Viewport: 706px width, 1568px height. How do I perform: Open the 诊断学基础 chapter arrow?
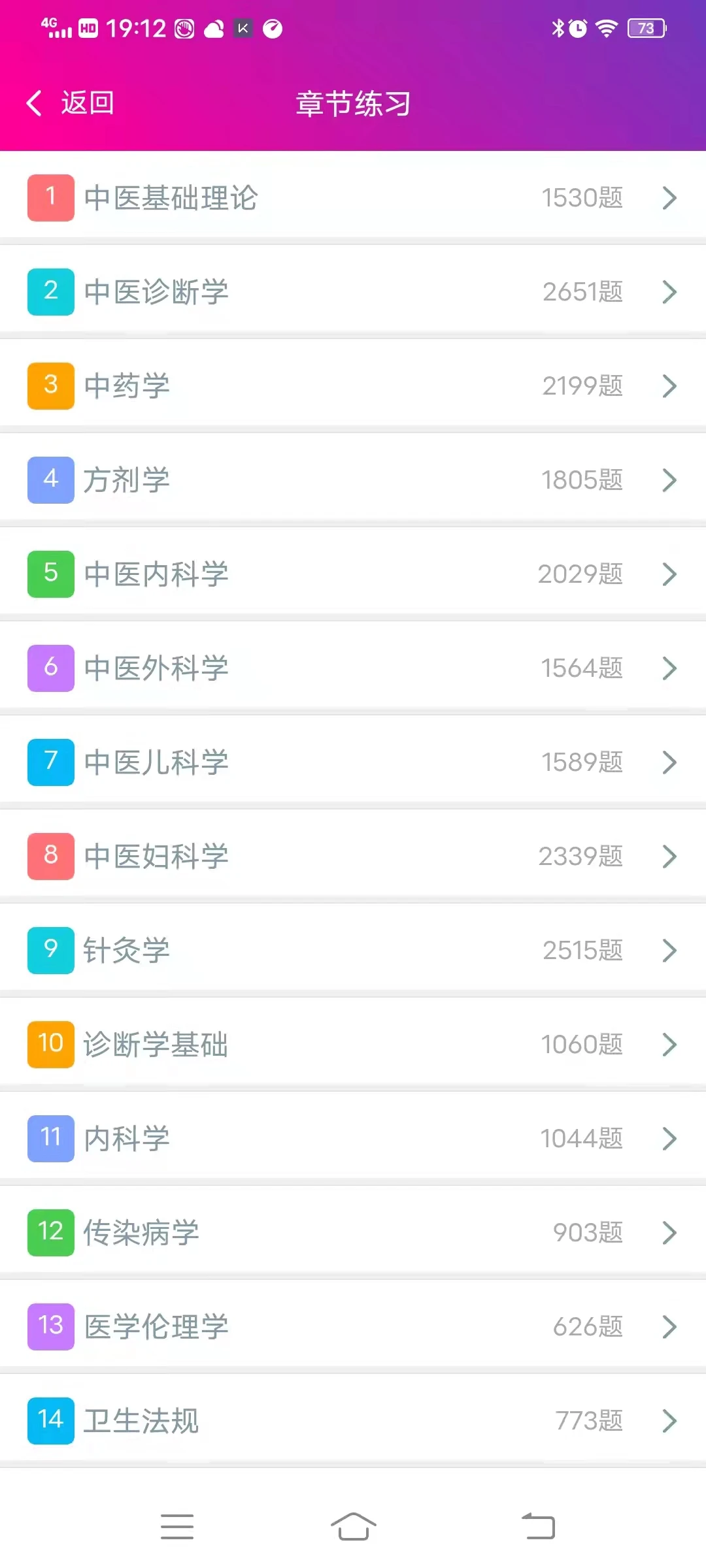pyautogui.click(x=669, y=1045)
